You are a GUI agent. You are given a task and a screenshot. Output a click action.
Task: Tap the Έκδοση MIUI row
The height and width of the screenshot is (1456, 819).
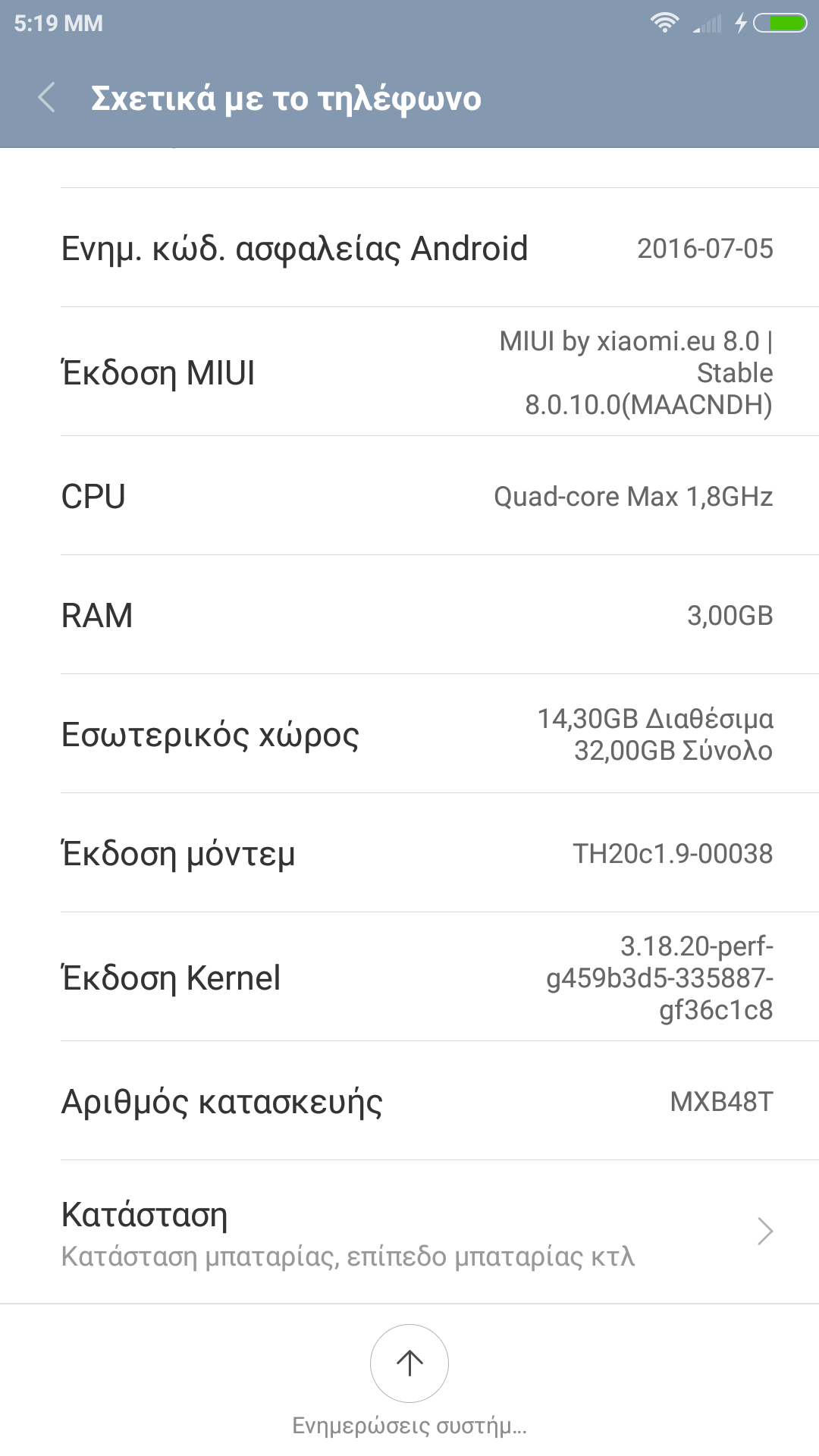409,372
